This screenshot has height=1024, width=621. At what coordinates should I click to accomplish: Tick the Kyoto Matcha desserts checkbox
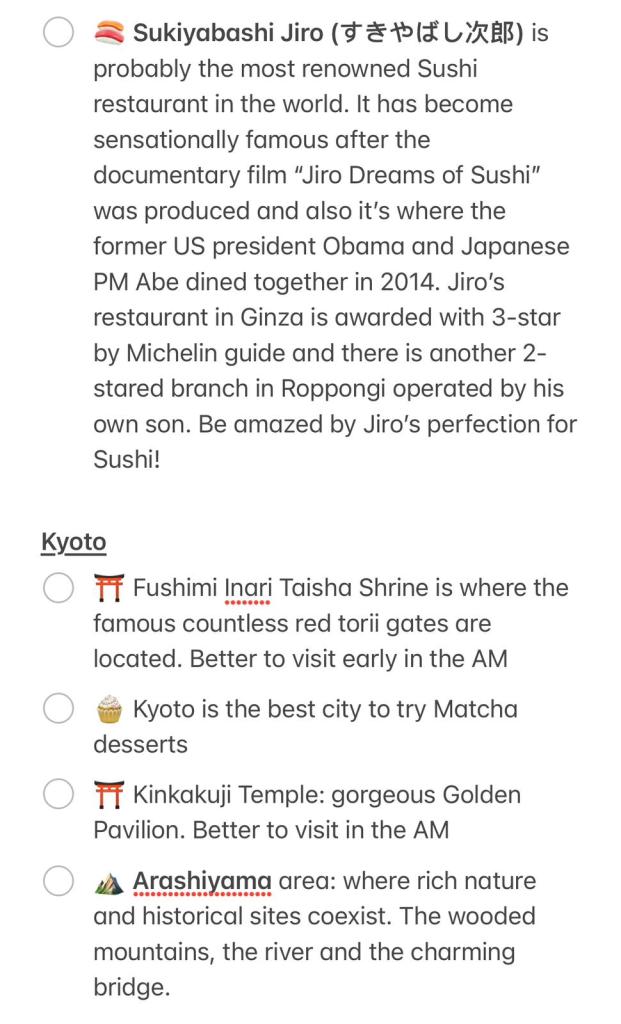(59, 709)
